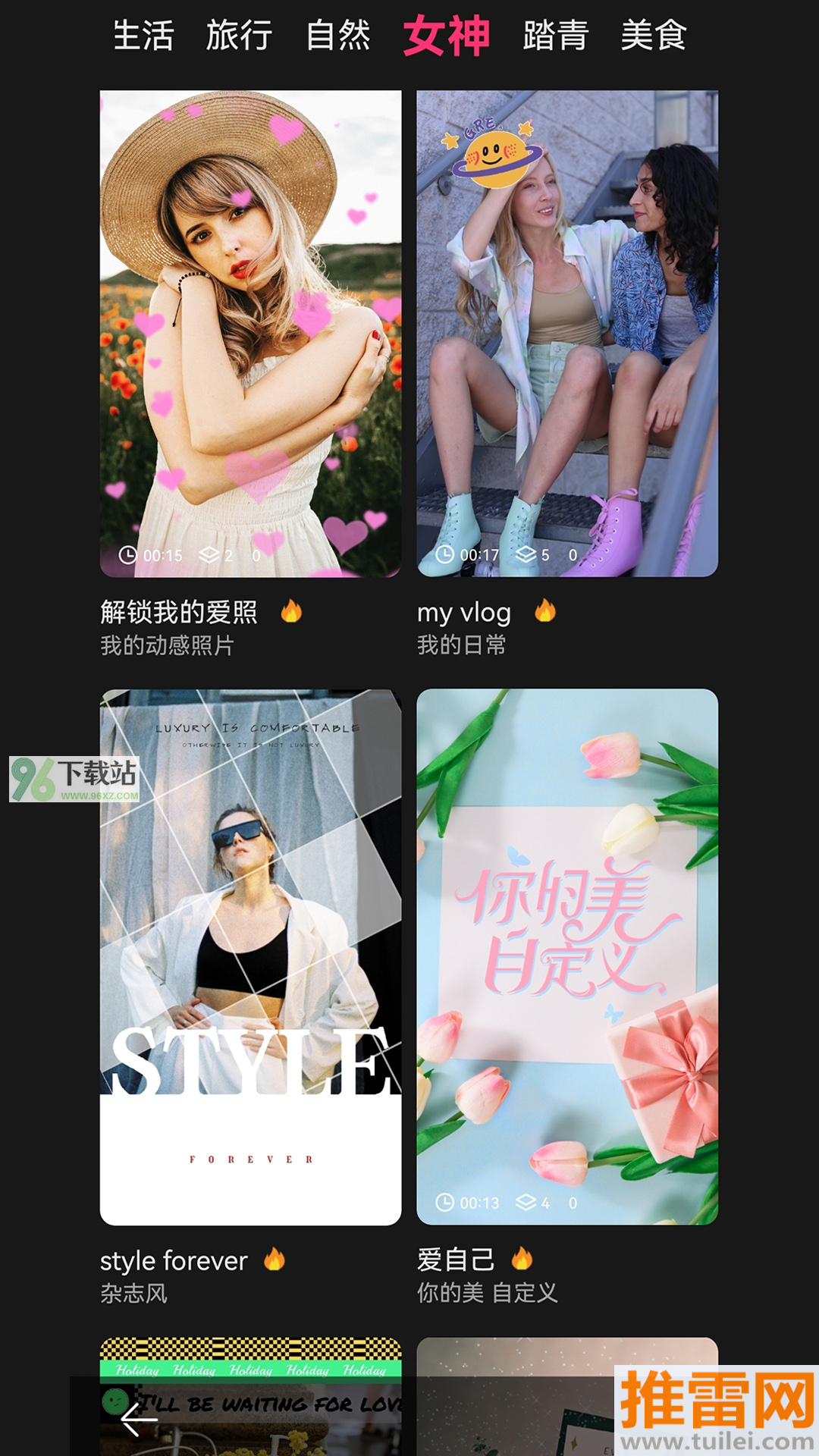Open the 踏青 tab

point(555,36)
